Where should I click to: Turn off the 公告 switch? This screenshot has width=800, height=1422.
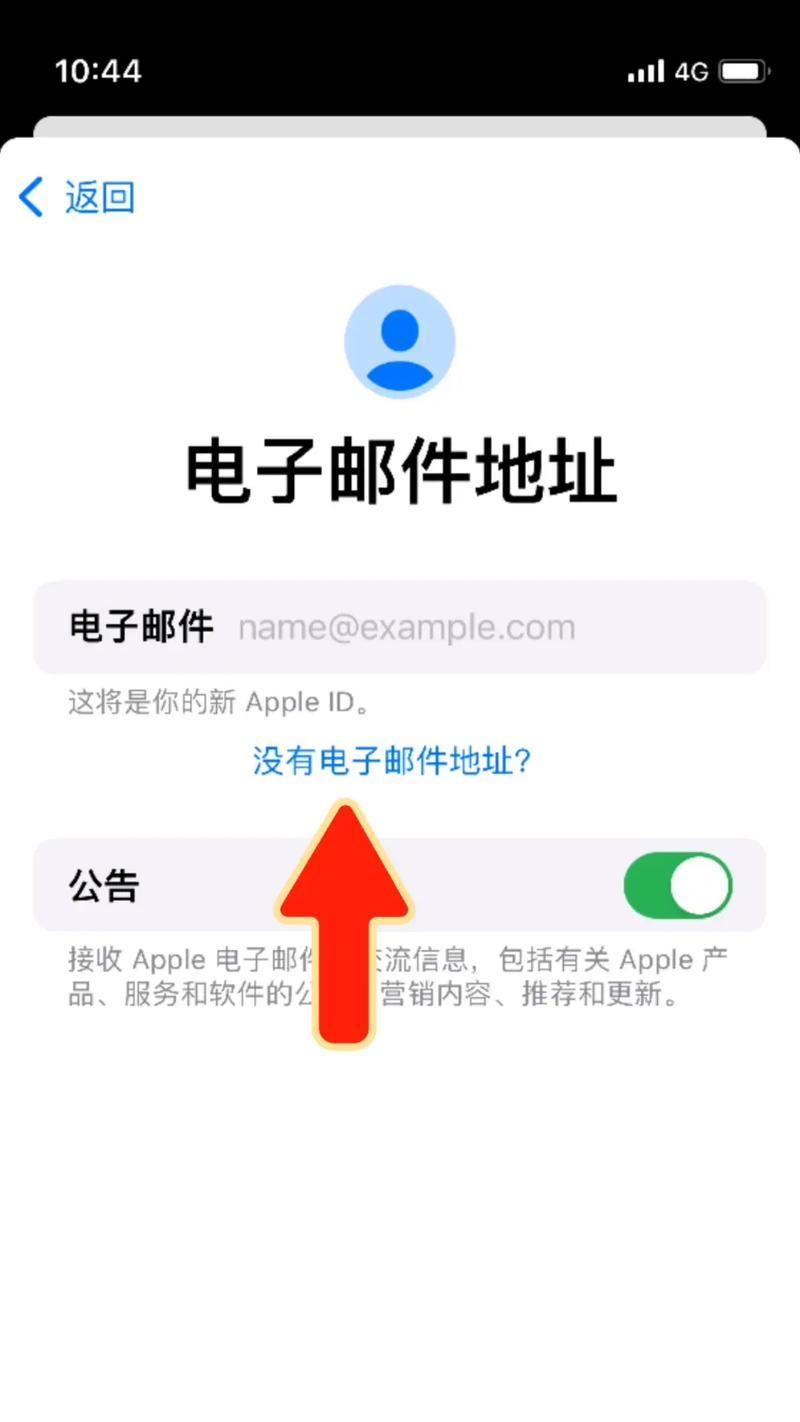pyautogui.click(x=678, y=885)
